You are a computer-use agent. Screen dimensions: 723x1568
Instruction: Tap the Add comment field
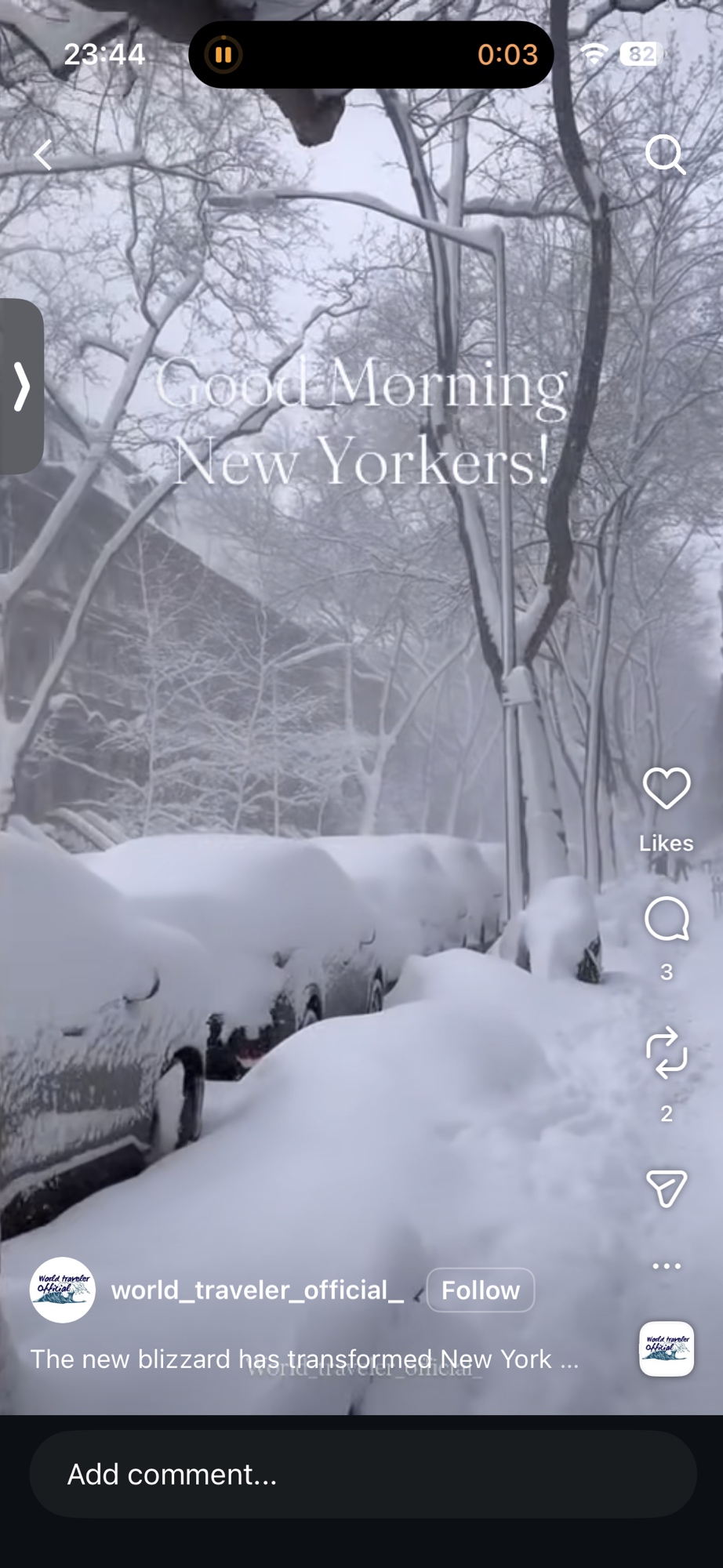(362, 1474)
